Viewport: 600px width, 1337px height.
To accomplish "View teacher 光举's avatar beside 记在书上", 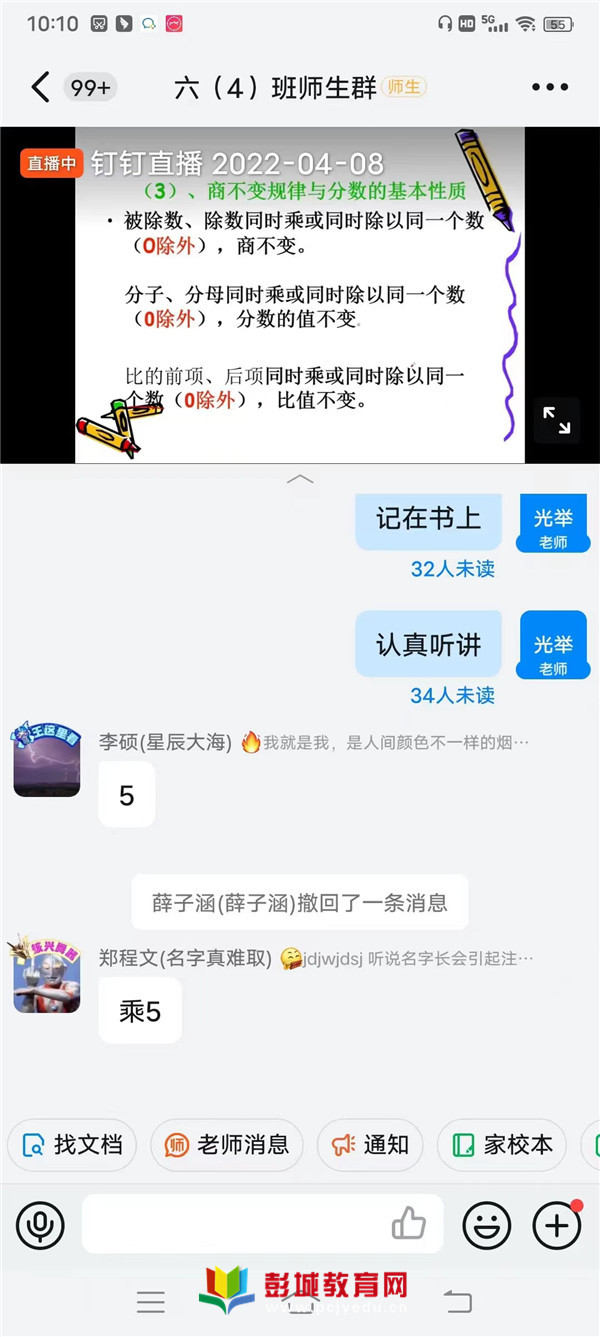I will [553, 524].
